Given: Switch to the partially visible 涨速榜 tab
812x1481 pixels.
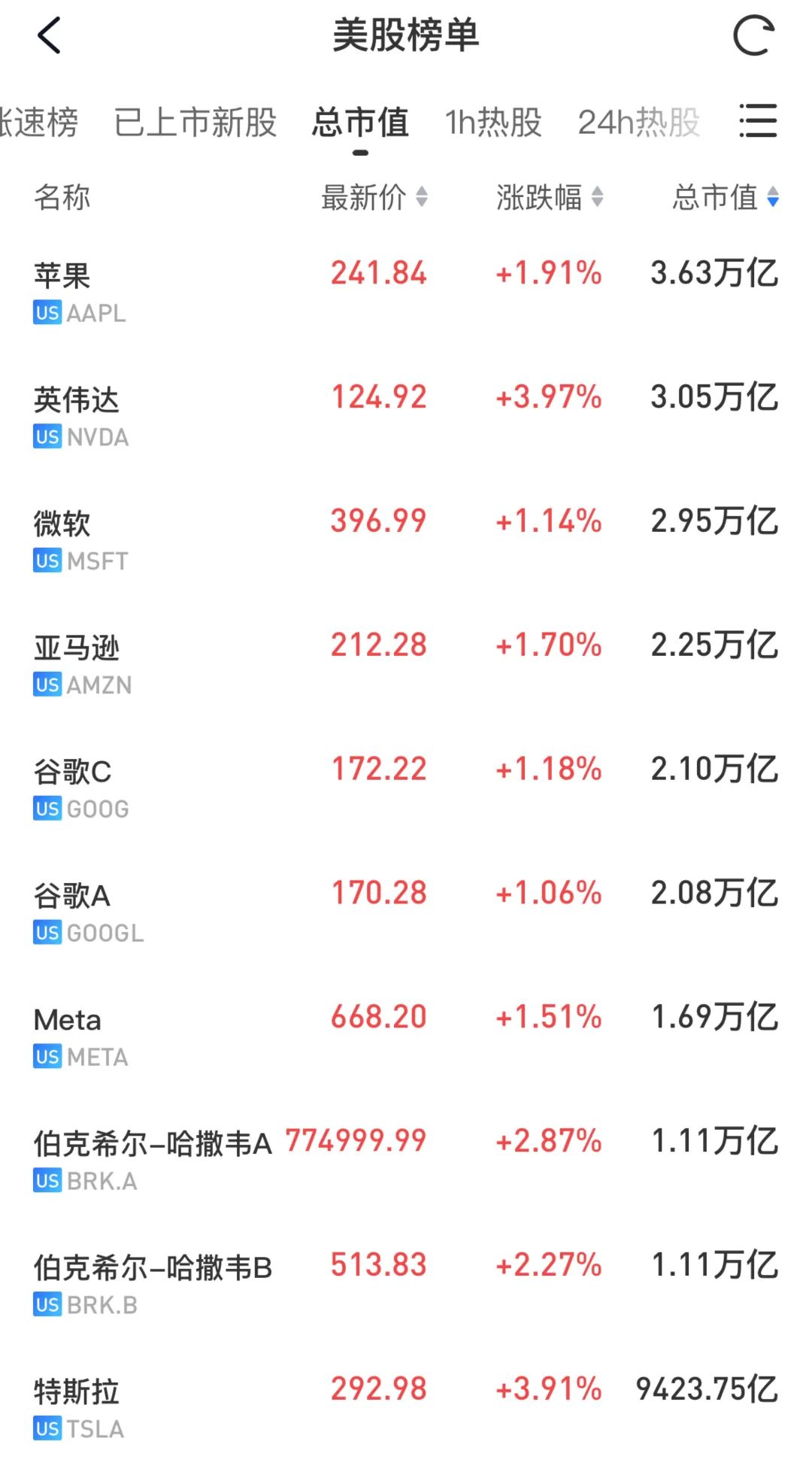Looking at the screenshot, I should pyautogui.click(x=38, y=122).
